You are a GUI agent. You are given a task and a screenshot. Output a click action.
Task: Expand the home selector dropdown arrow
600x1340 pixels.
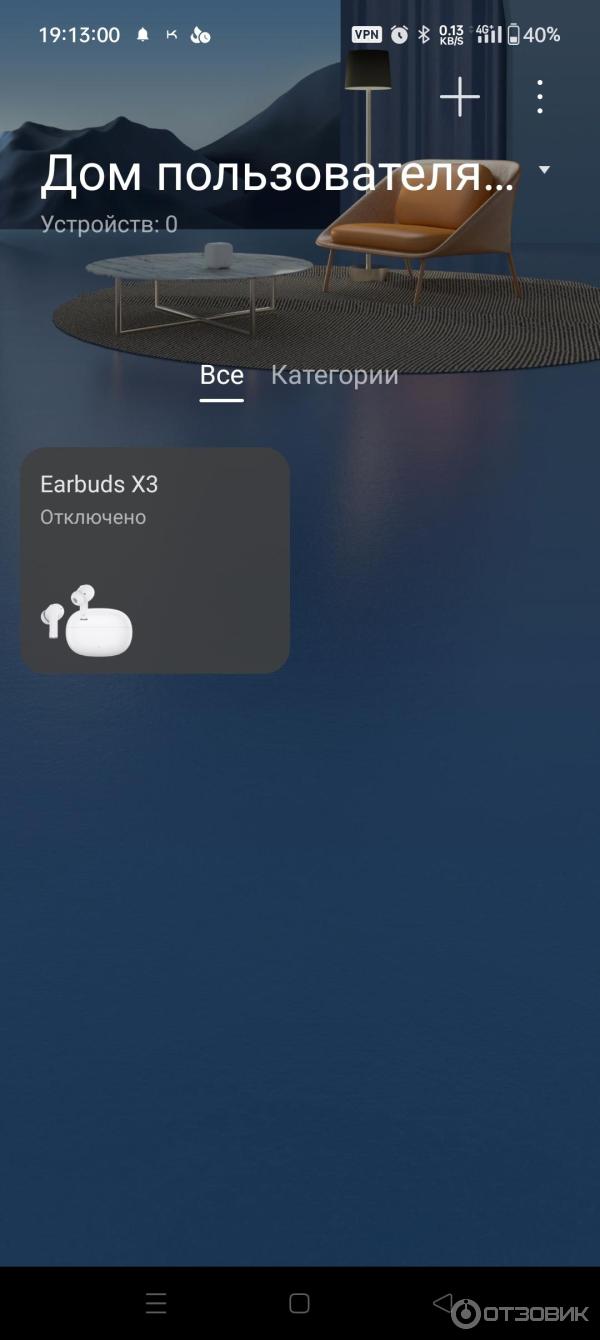[544, 170]
